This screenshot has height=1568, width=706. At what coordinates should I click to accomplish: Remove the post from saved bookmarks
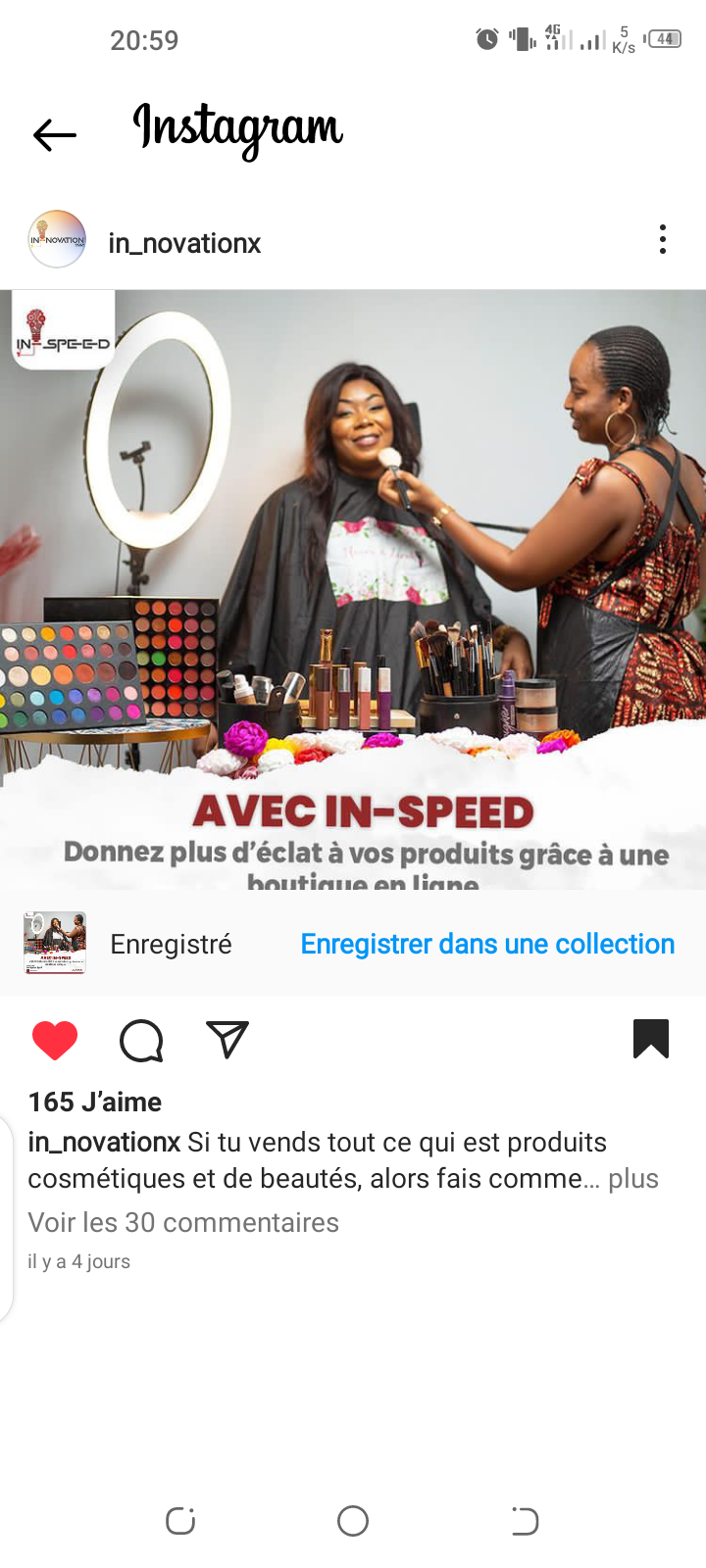click(x=651, y=1039)
